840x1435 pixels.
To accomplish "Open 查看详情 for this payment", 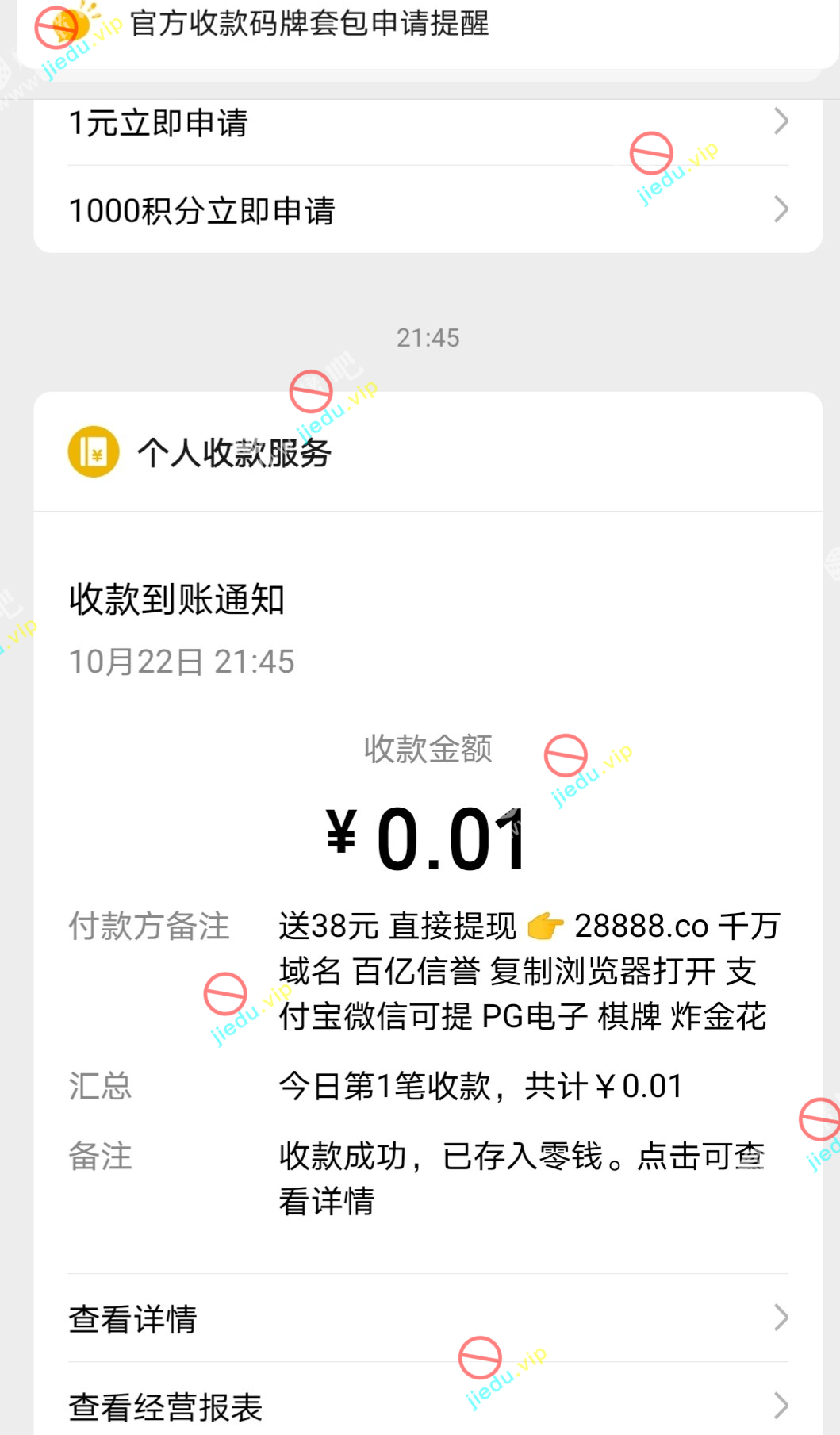I will point(427,1318).
